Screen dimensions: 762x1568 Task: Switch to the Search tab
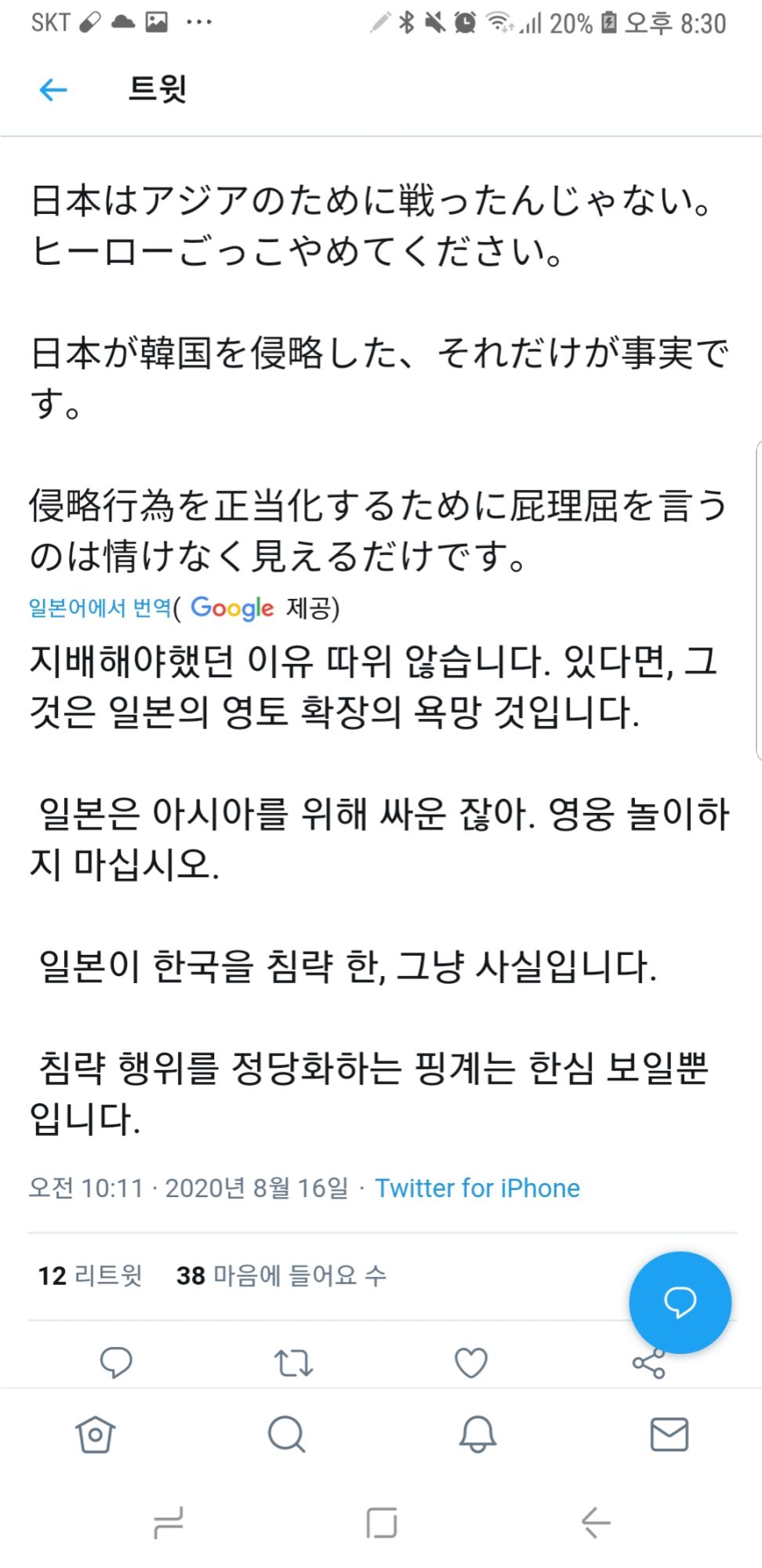[x=286, y=1435]
